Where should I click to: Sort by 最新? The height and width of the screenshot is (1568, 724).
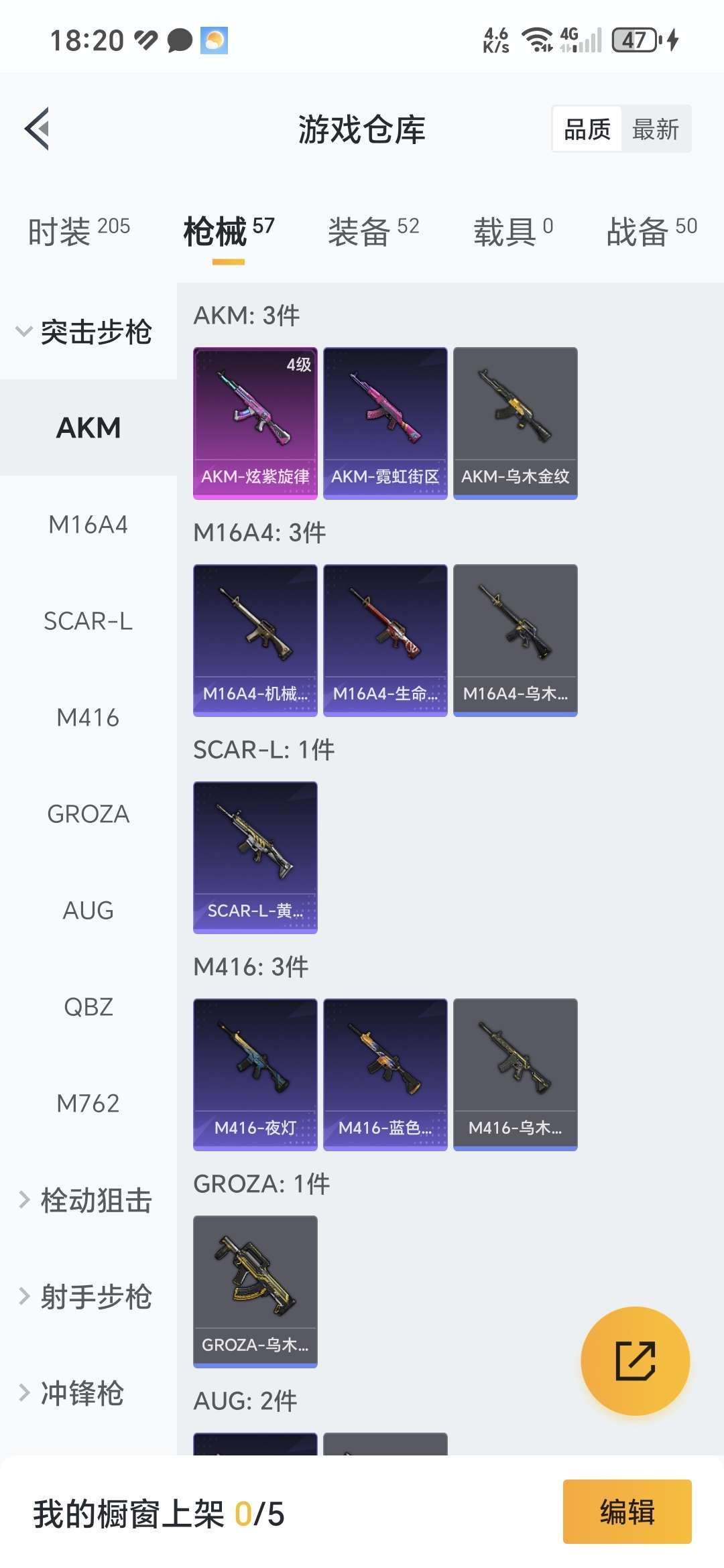click(655, 129)
